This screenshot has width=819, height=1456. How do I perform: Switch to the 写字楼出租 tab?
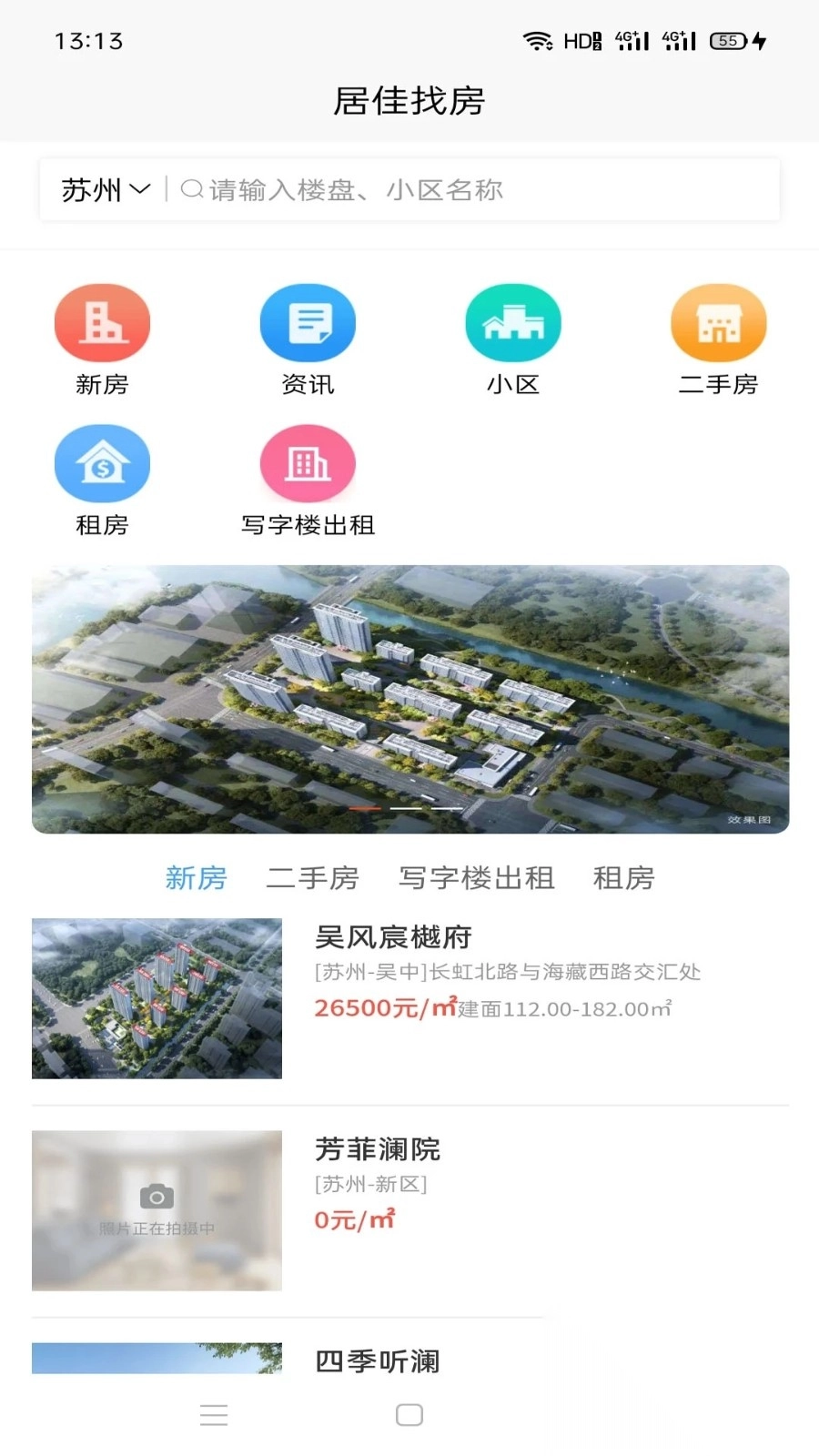(x=476, y=878)
